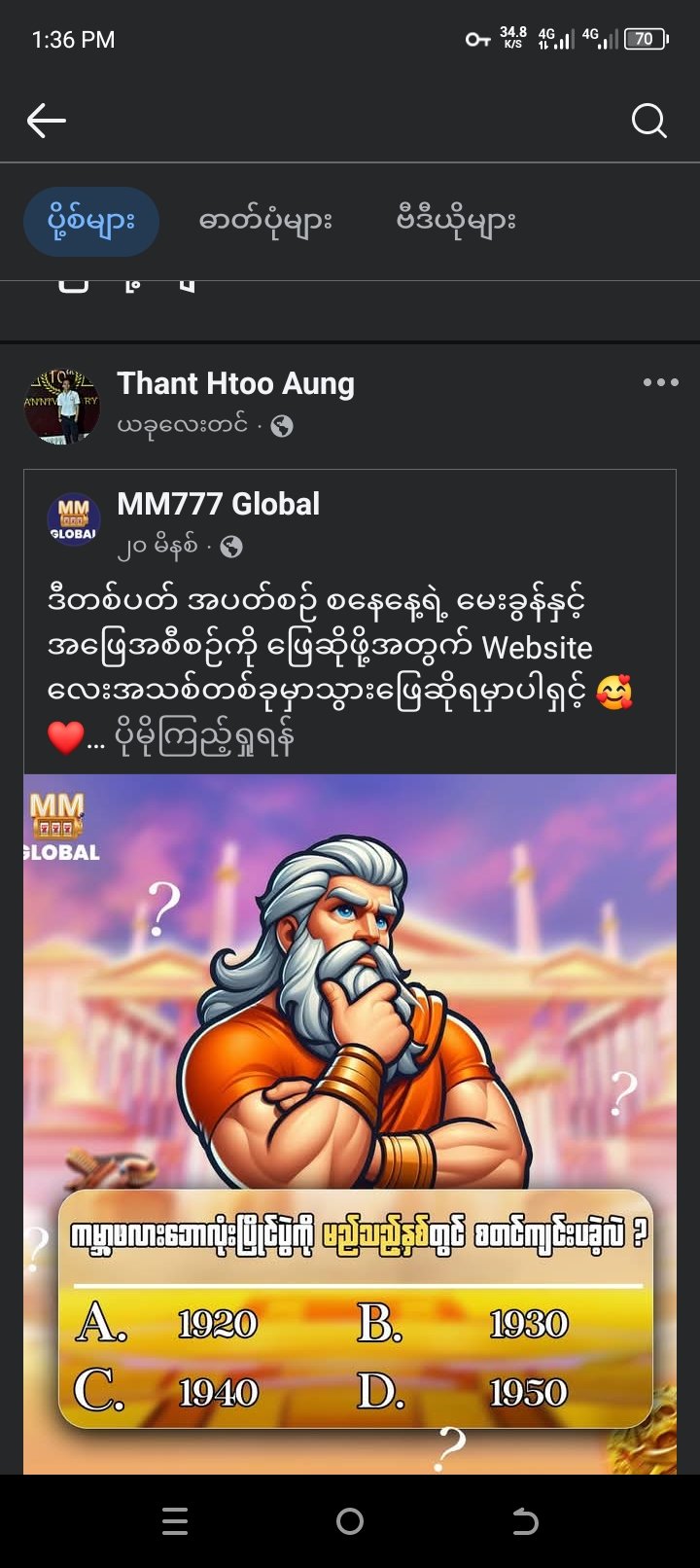Open the shared quiz image in the post
Image resolution: width=700 pixels, height=1568 pixels.
tap(350, 1070)
